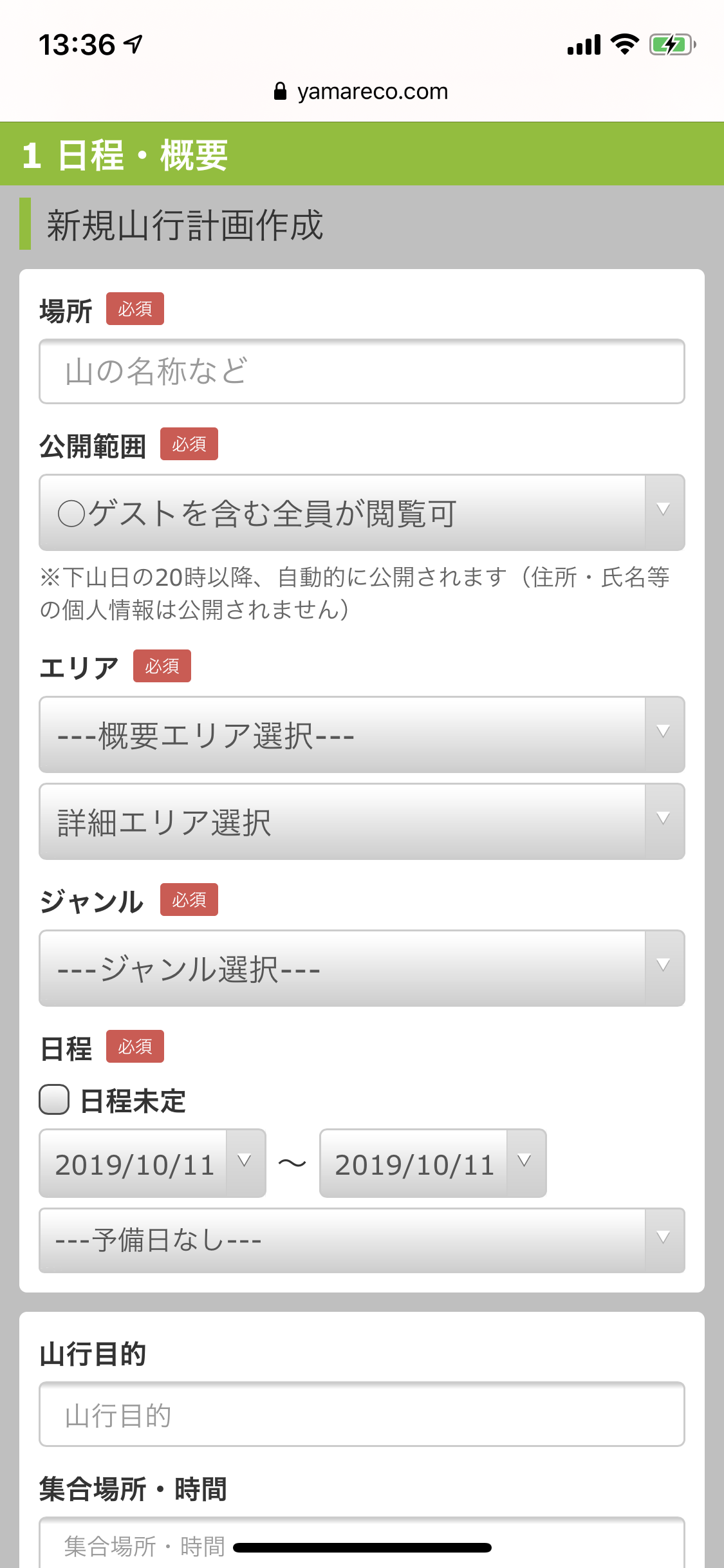Open the 予備日なし spare day dropdown
Image resolution: width=724 pixels, height=1568 pixels.
pyautogui.click(x=362, y=1240)
